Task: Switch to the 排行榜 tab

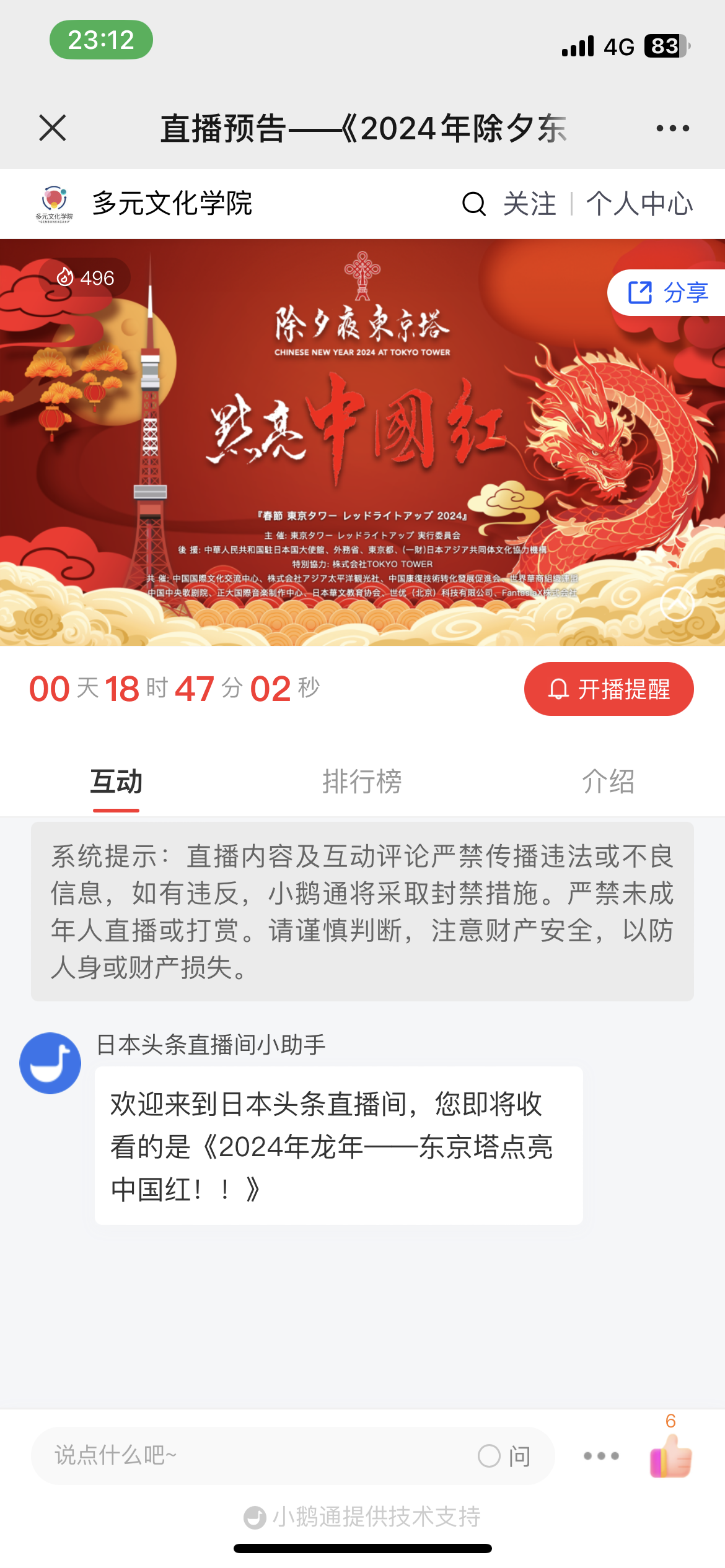Action: 362,782
